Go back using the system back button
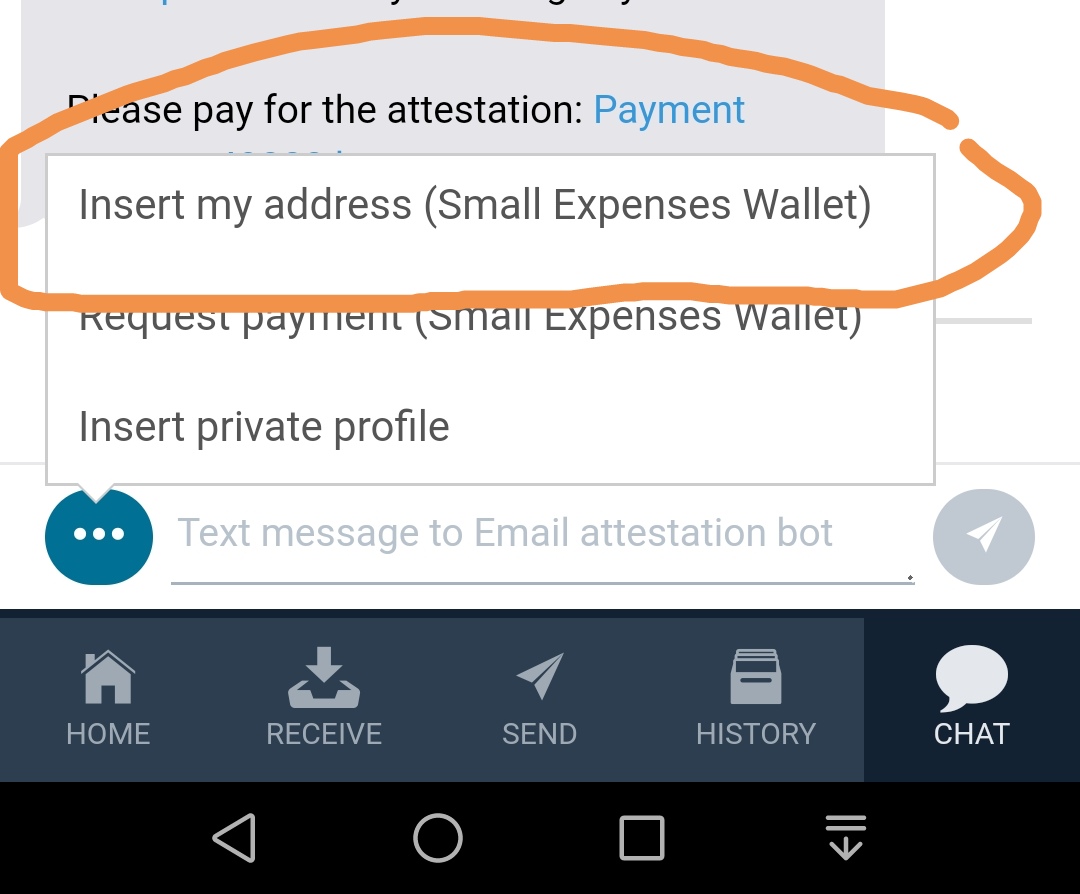 click(x=235, y=837)
